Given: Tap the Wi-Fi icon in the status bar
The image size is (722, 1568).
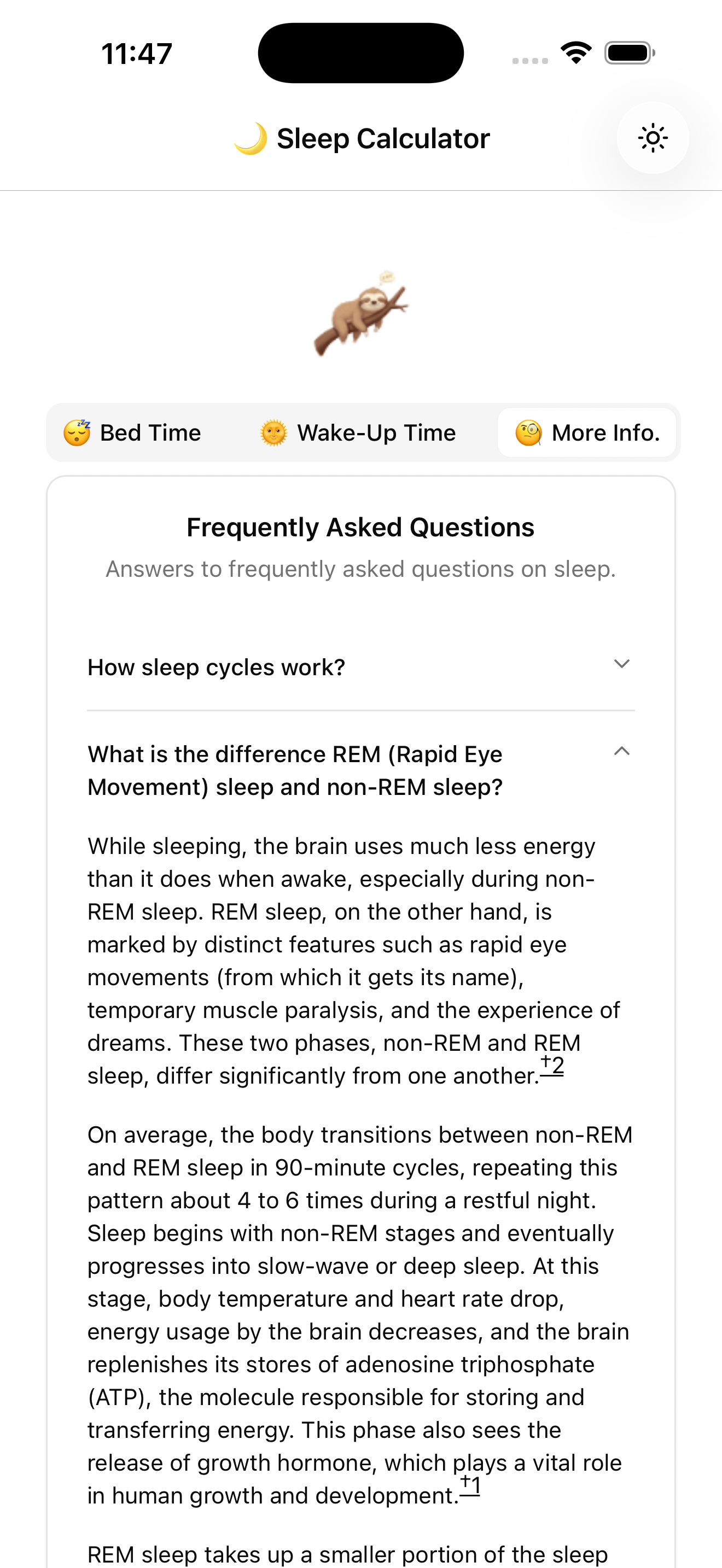Looking at the screenshot, I should pyautogui.click(x=575, y=53).
